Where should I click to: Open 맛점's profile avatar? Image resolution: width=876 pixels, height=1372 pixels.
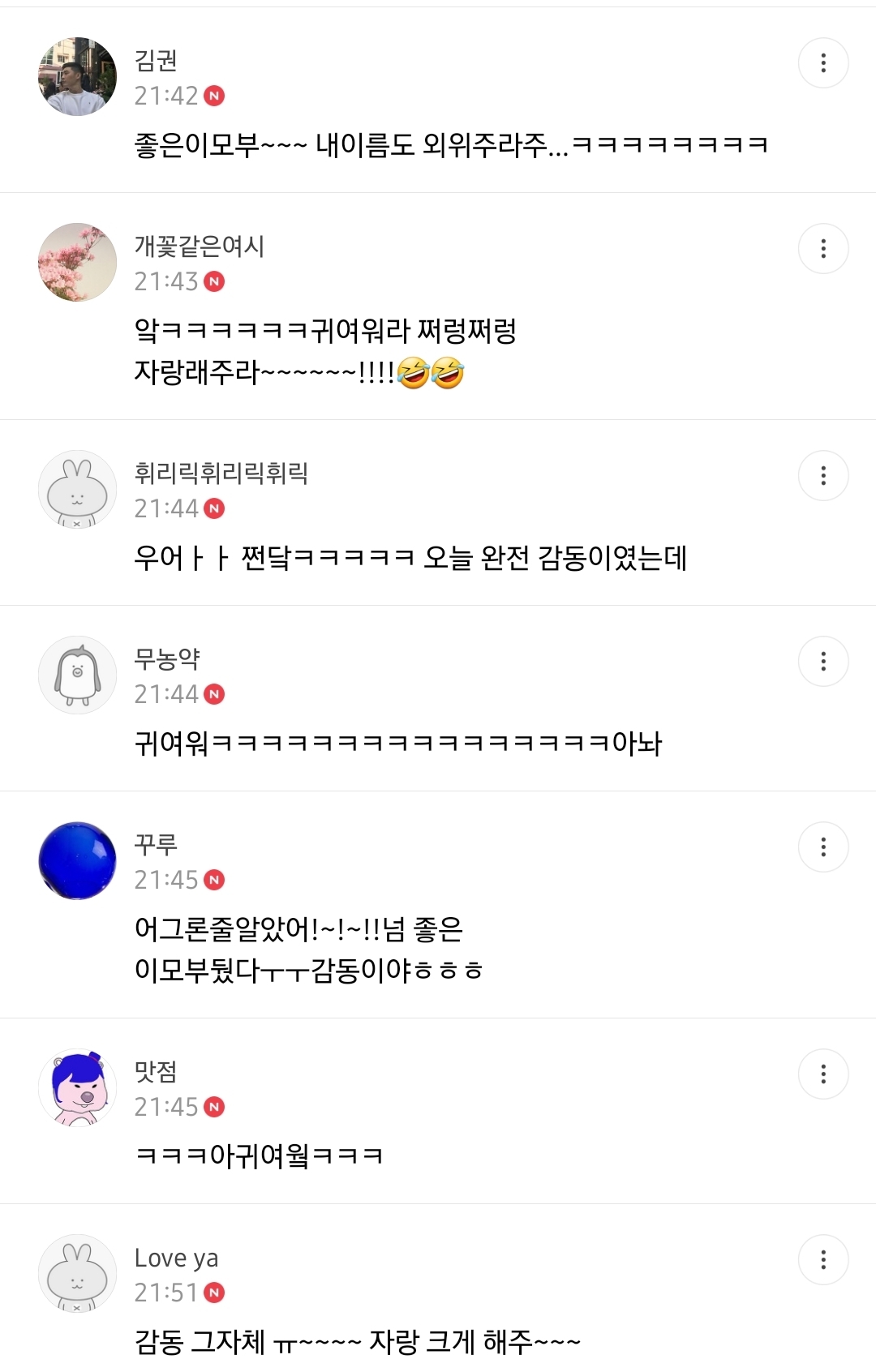tap(77, 1087)
